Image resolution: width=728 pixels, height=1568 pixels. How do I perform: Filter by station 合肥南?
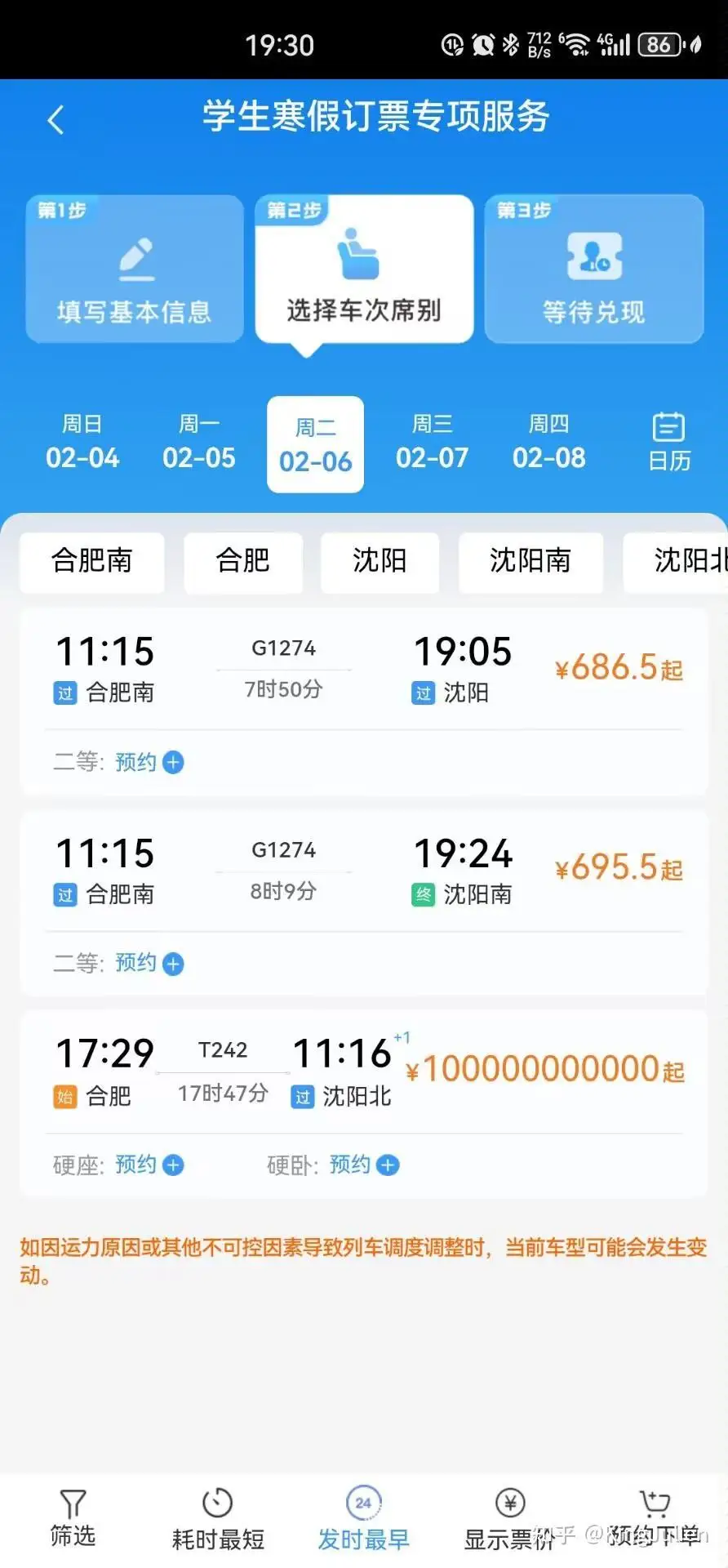(x=92, y=562)
